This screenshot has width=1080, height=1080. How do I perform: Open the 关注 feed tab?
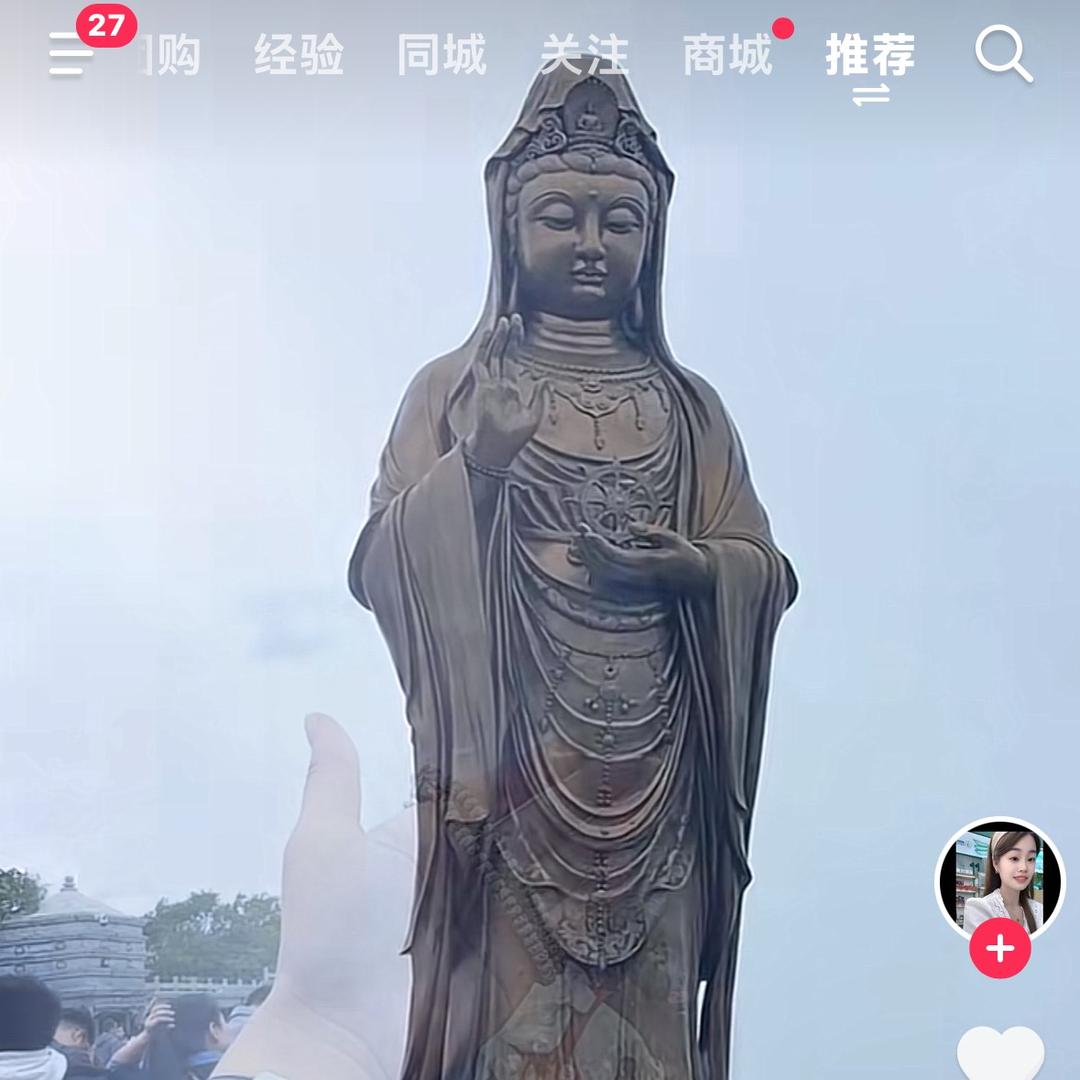(584, 55)
